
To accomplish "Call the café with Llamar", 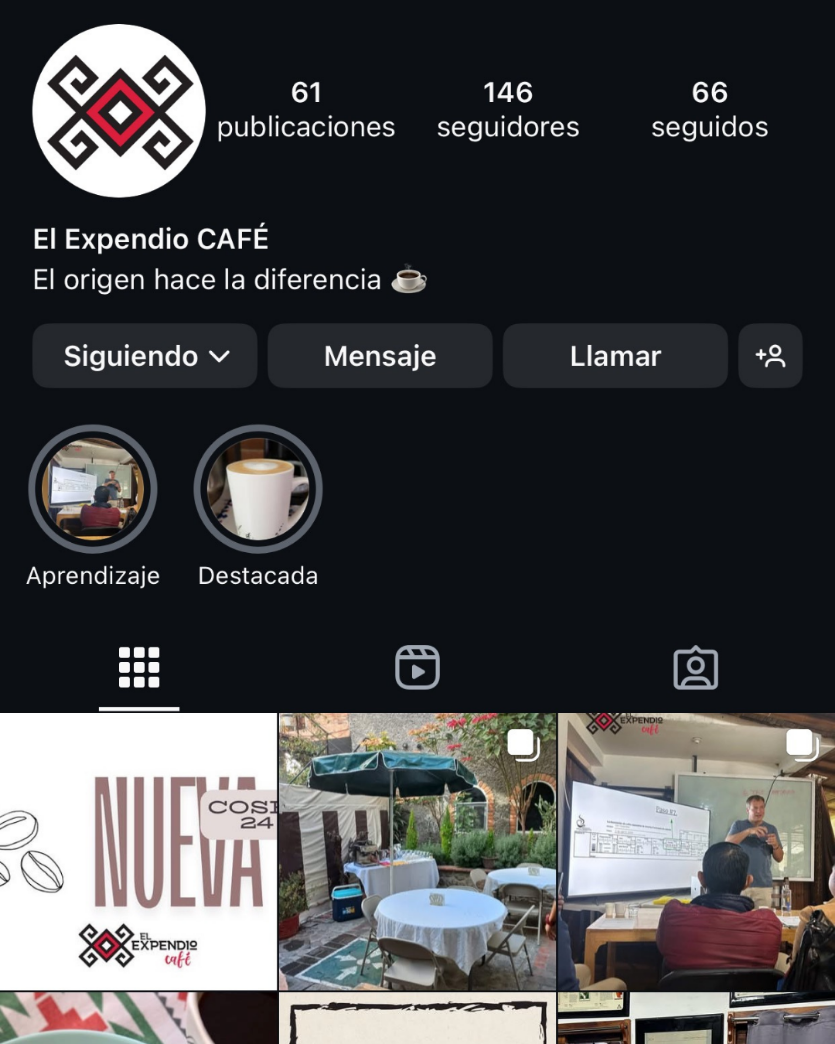I will pyautogui.click(x=615, y=356).
